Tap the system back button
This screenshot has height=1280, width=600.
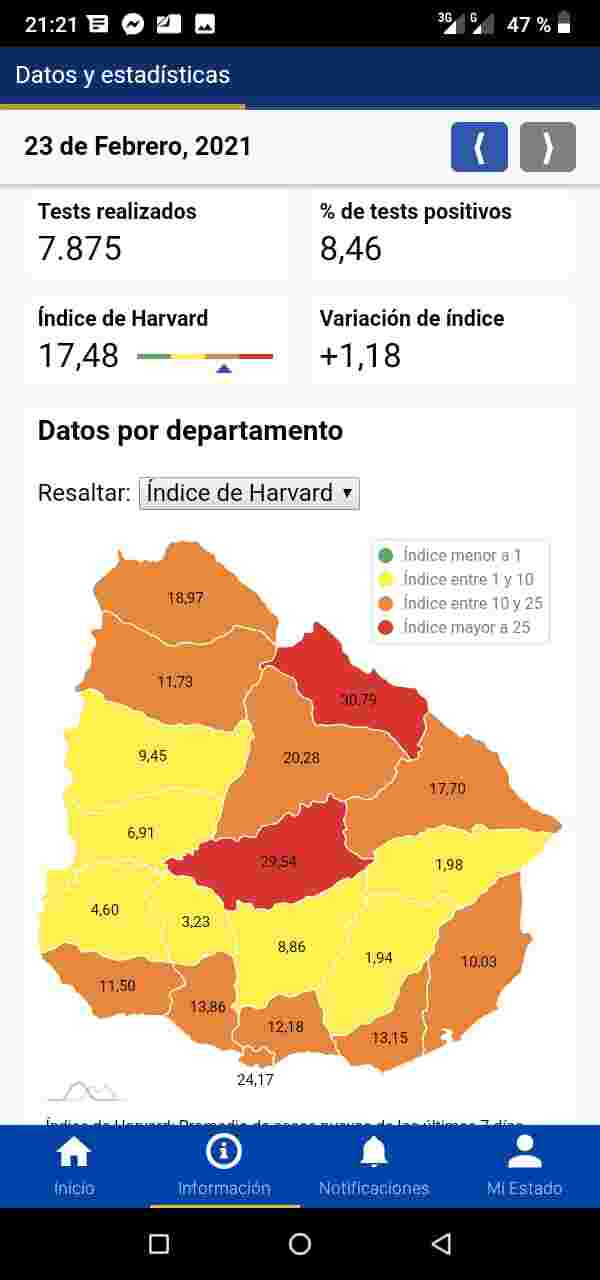[441, 1243]
